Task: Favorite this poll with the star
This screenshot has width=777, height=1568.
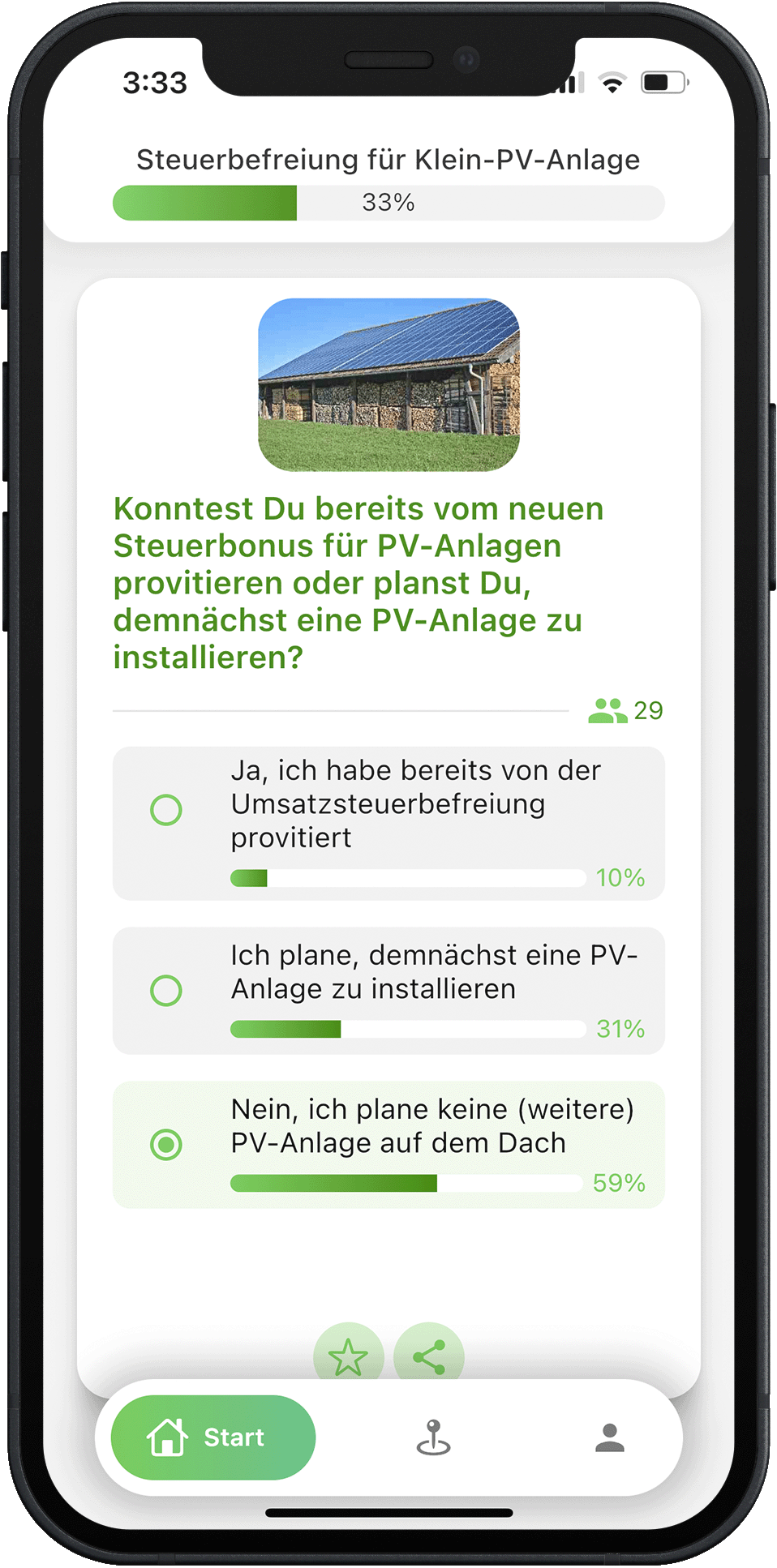Action: pos(348,1356)
